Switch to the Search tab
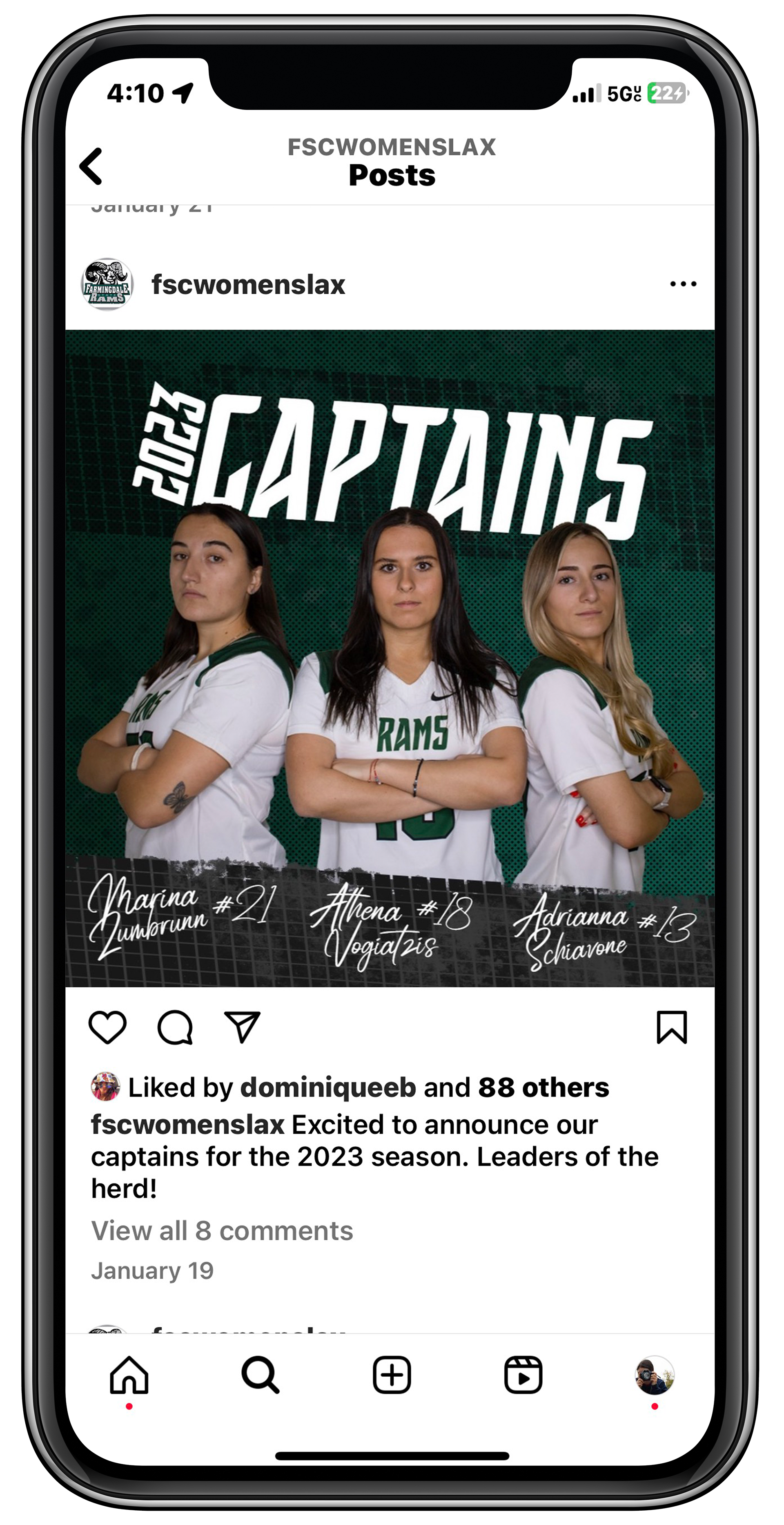 click(261, 1375)
